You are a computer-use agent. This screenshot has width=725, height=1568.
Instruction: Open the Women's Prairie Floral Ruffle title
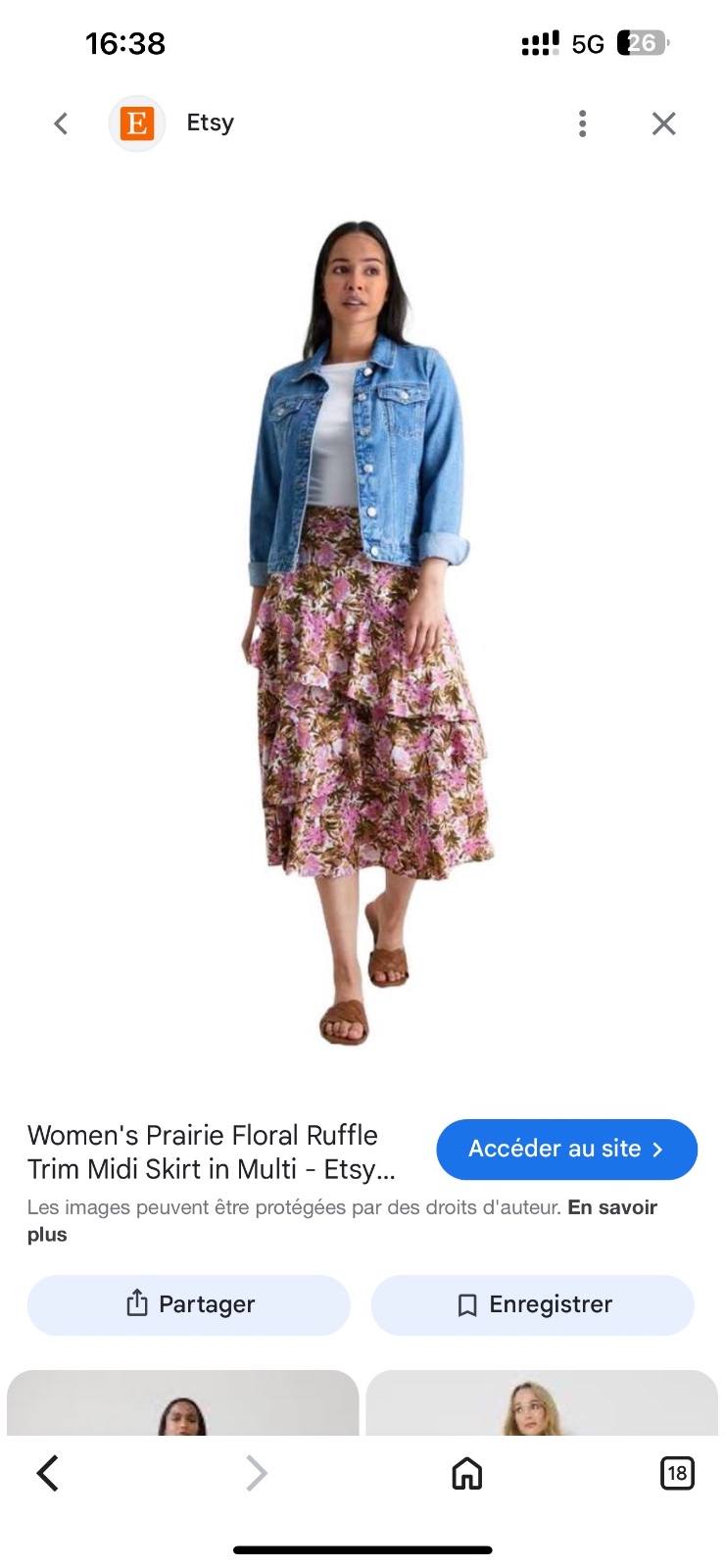point(212,1151)
